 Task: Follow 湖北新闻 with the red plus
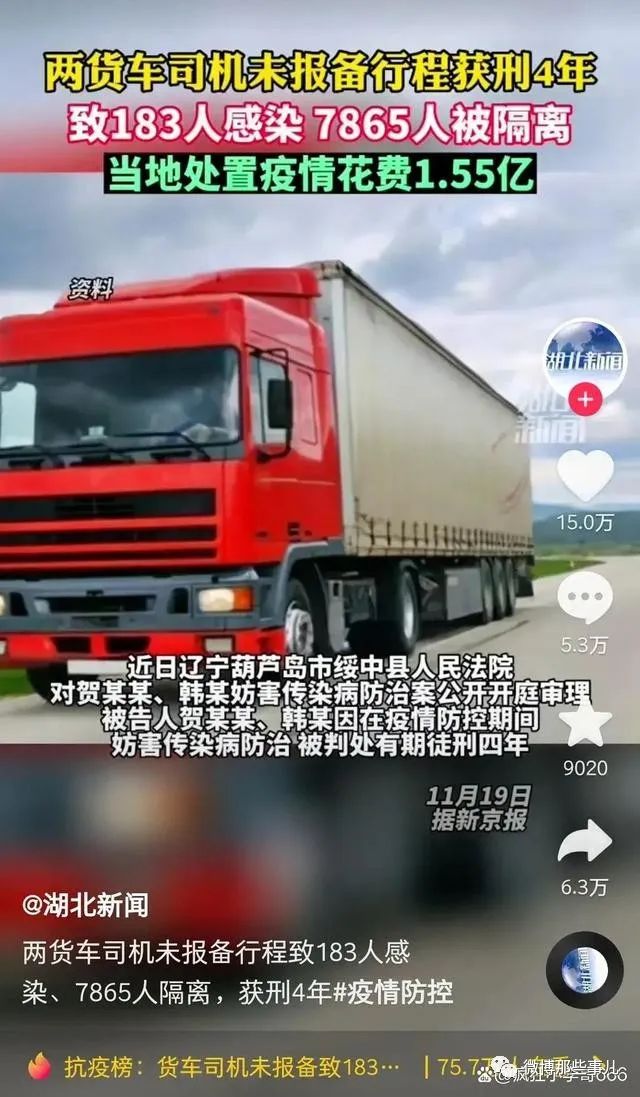[x=585, y=400]
